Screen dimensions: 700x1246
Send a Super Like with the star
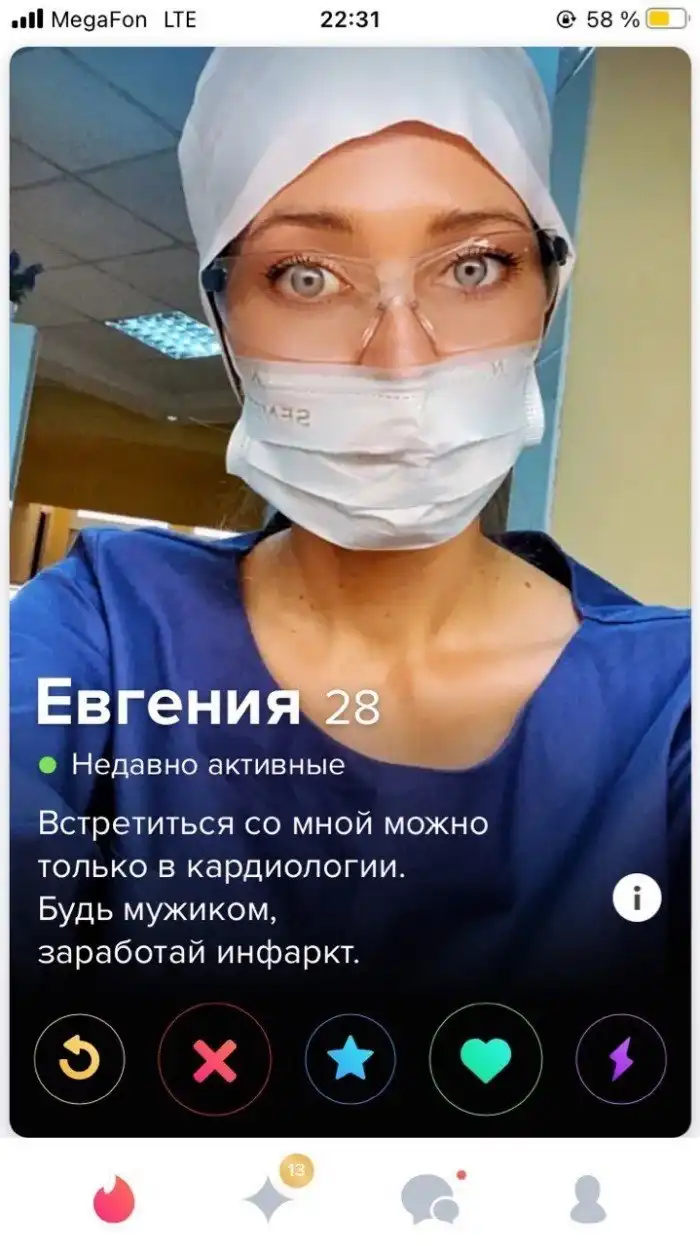(x=350, y=1059)
